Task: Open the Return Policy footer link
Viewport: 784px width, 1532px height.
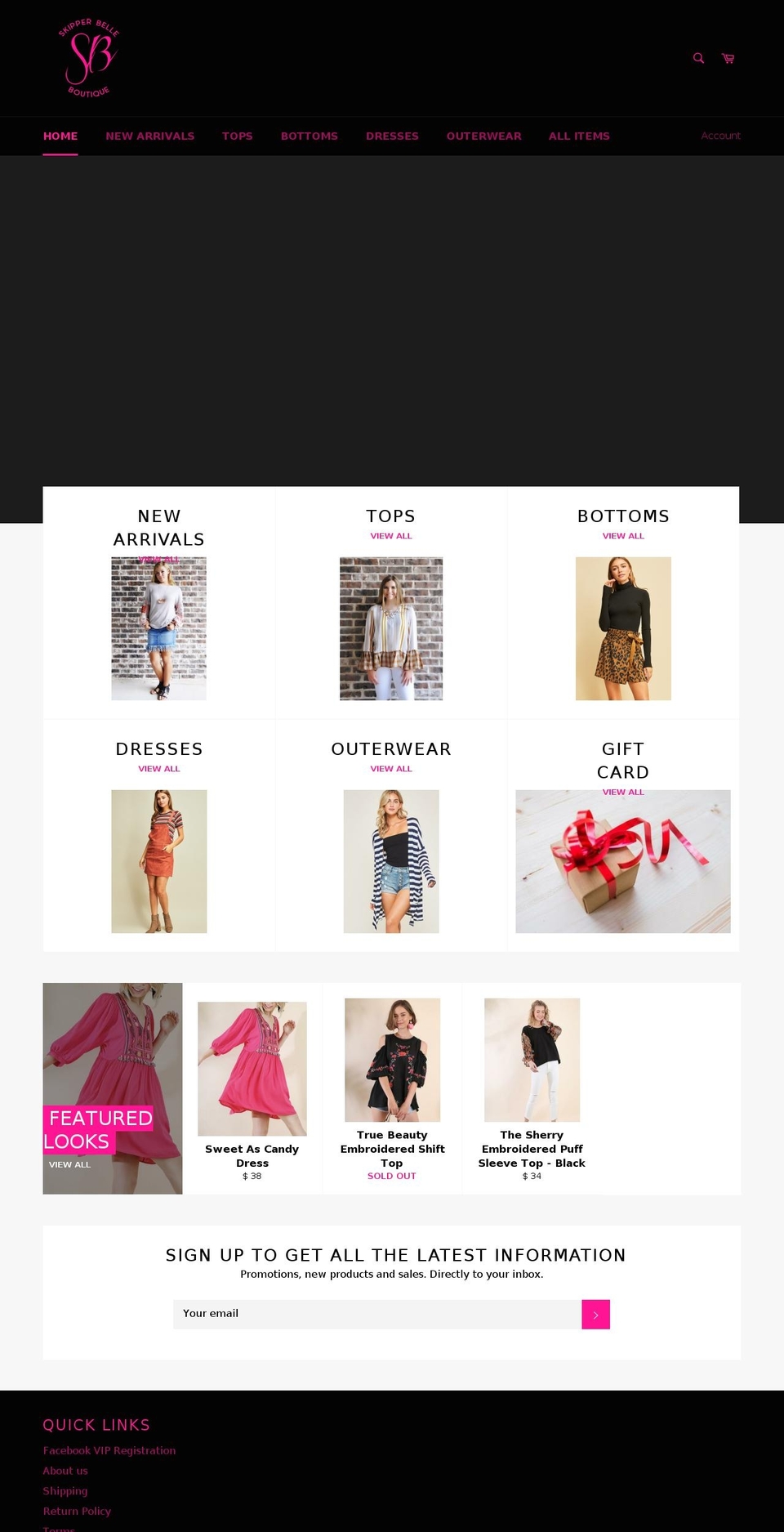Action: tap(77, 1511)
